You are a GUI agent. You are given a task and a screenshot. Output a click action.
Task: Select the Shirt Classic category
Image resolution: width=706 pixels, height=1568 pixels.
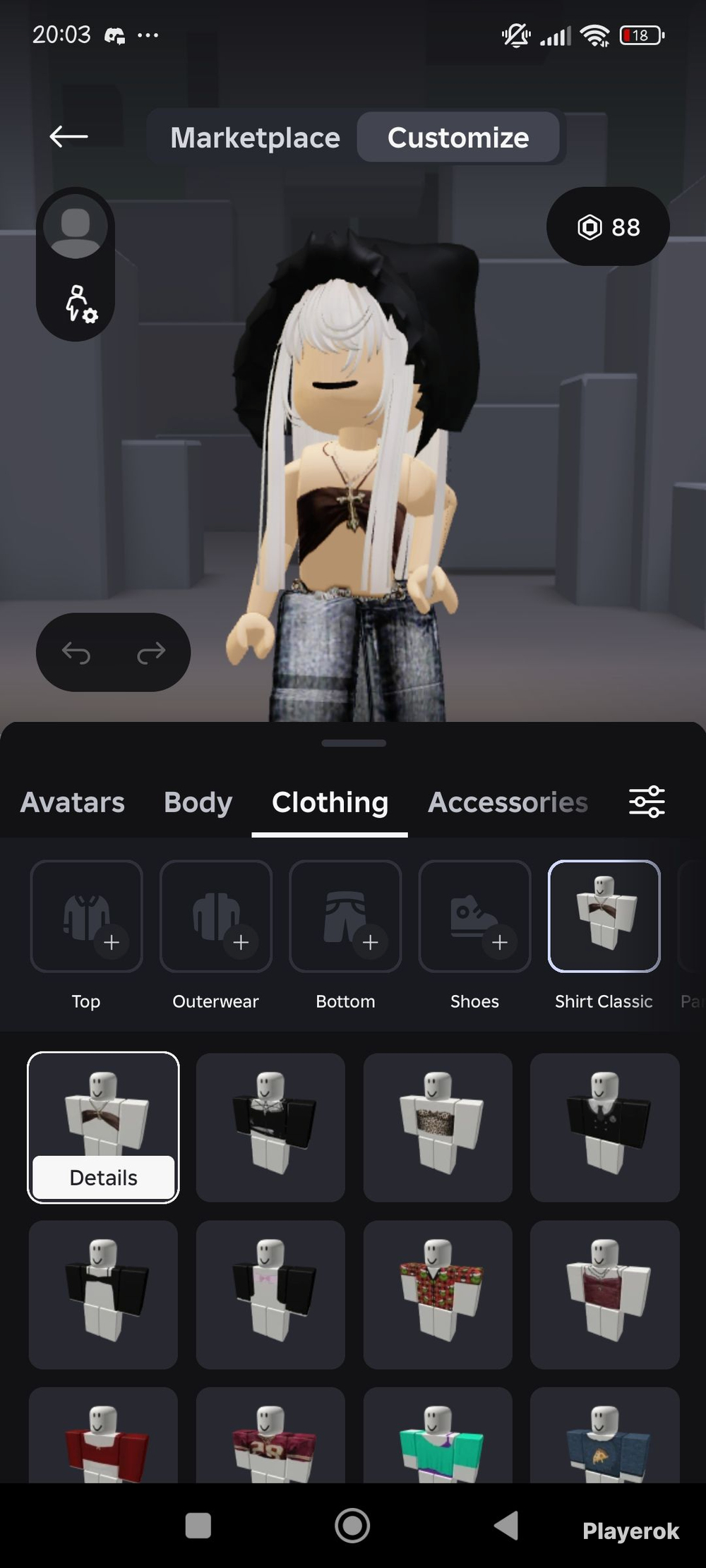(604, 916)
